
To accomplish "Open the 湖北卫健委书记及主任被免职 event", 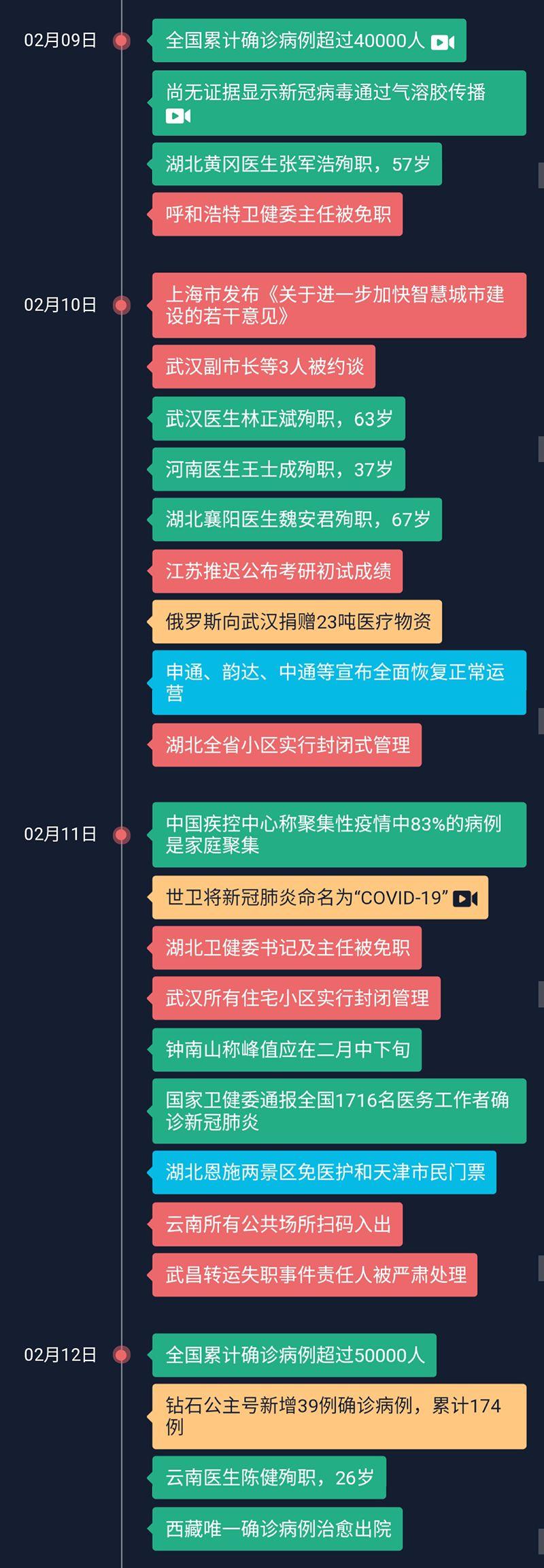I will 286,948.
